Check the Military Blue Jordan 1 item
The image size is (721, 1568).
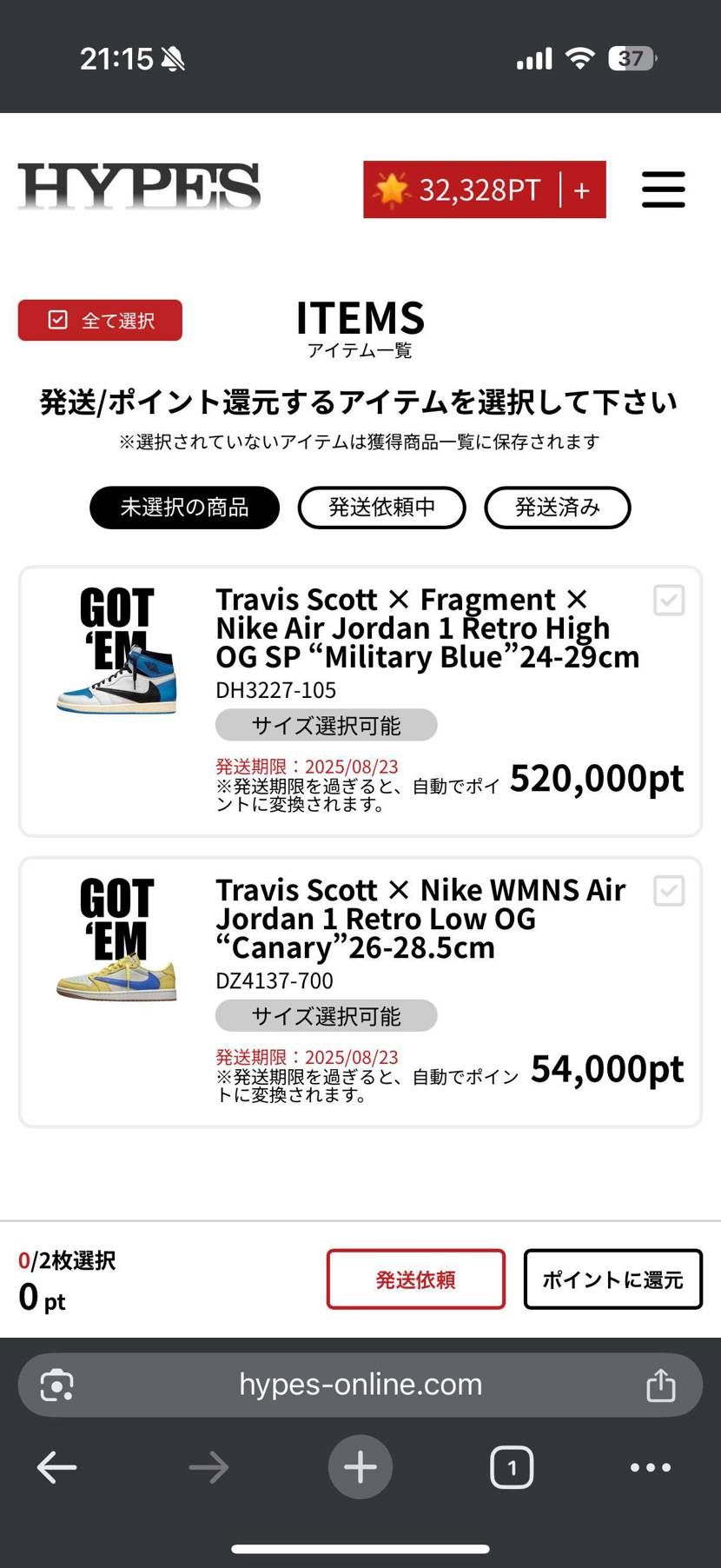[x=668, y=601]
